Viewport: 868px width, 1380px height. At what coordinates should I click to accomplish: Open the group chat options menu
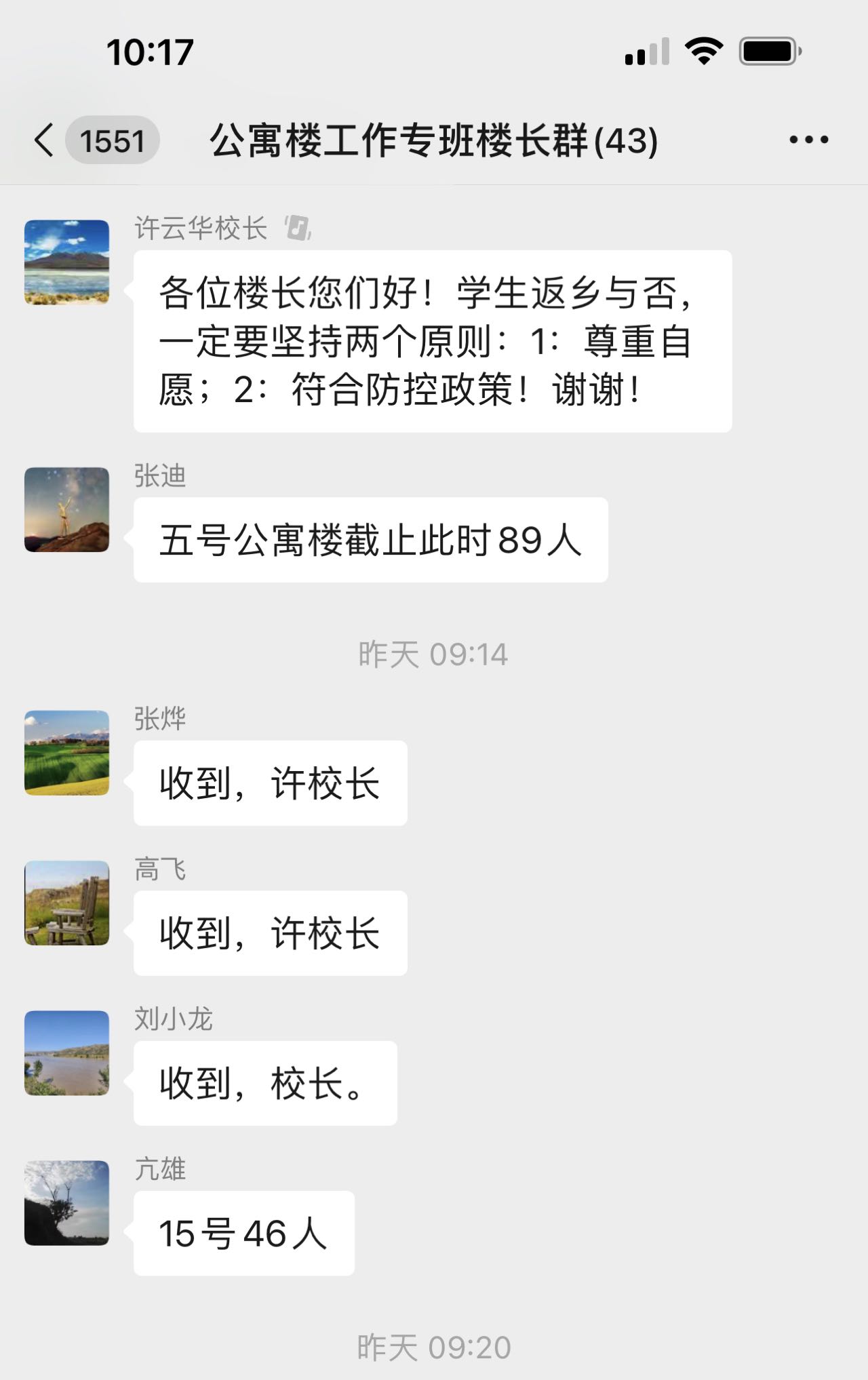pyautogui.click(x=808, y=140)
